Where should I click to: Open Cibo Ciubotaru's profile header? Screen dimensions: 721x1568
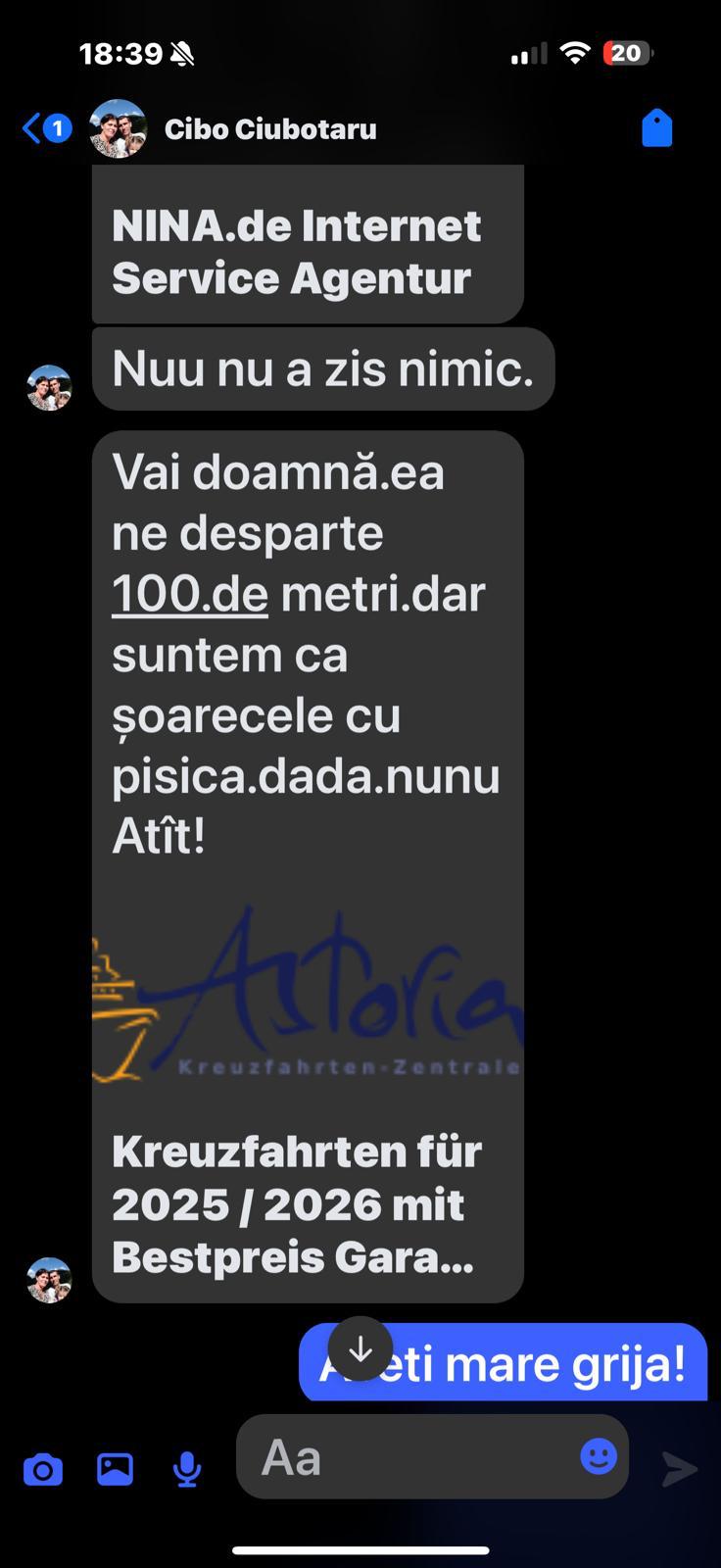[269, 129]
